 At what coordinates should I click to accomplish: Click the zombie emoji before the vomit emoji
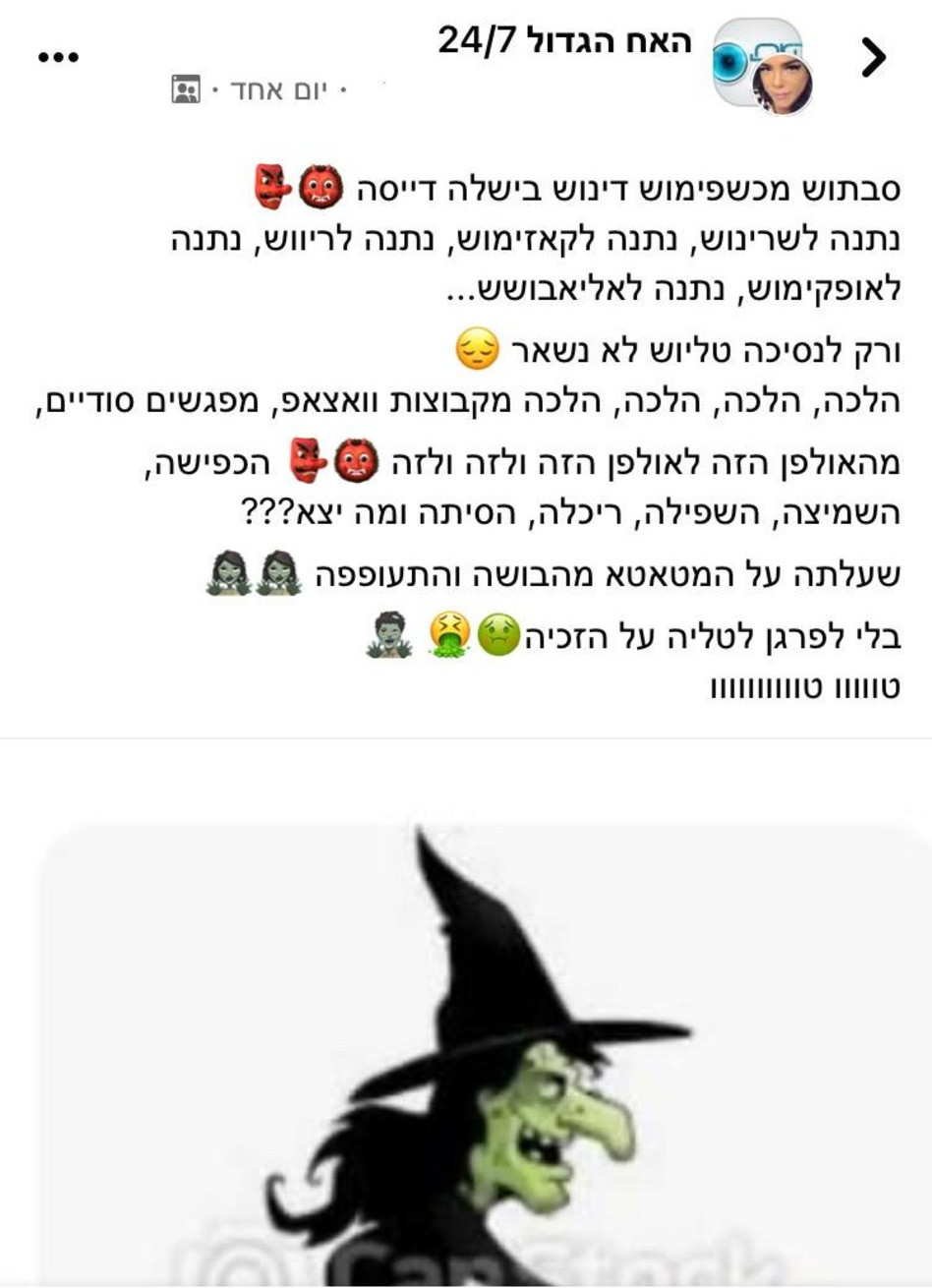(x=390, y=633)
